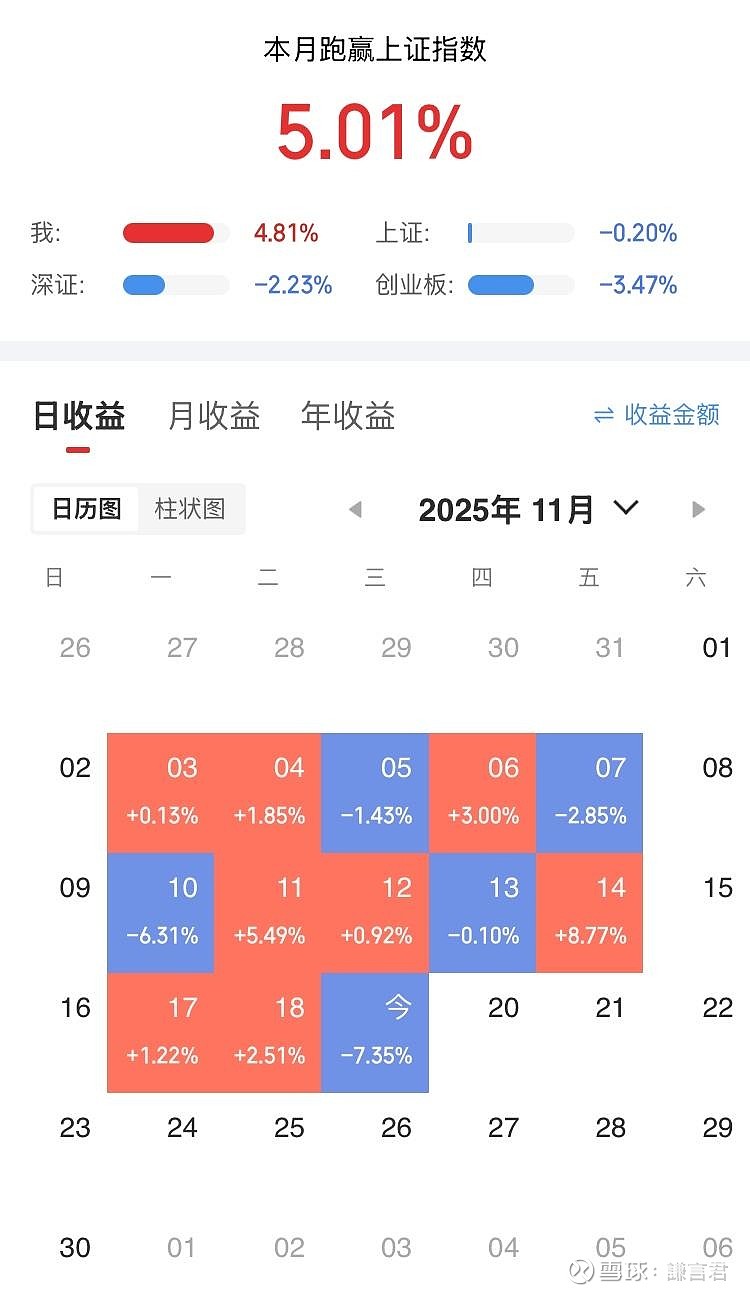Click the 本月跑赢上证指数 header
The image size is (750, 1294).
pyautogui.click(x=374, y=49)
